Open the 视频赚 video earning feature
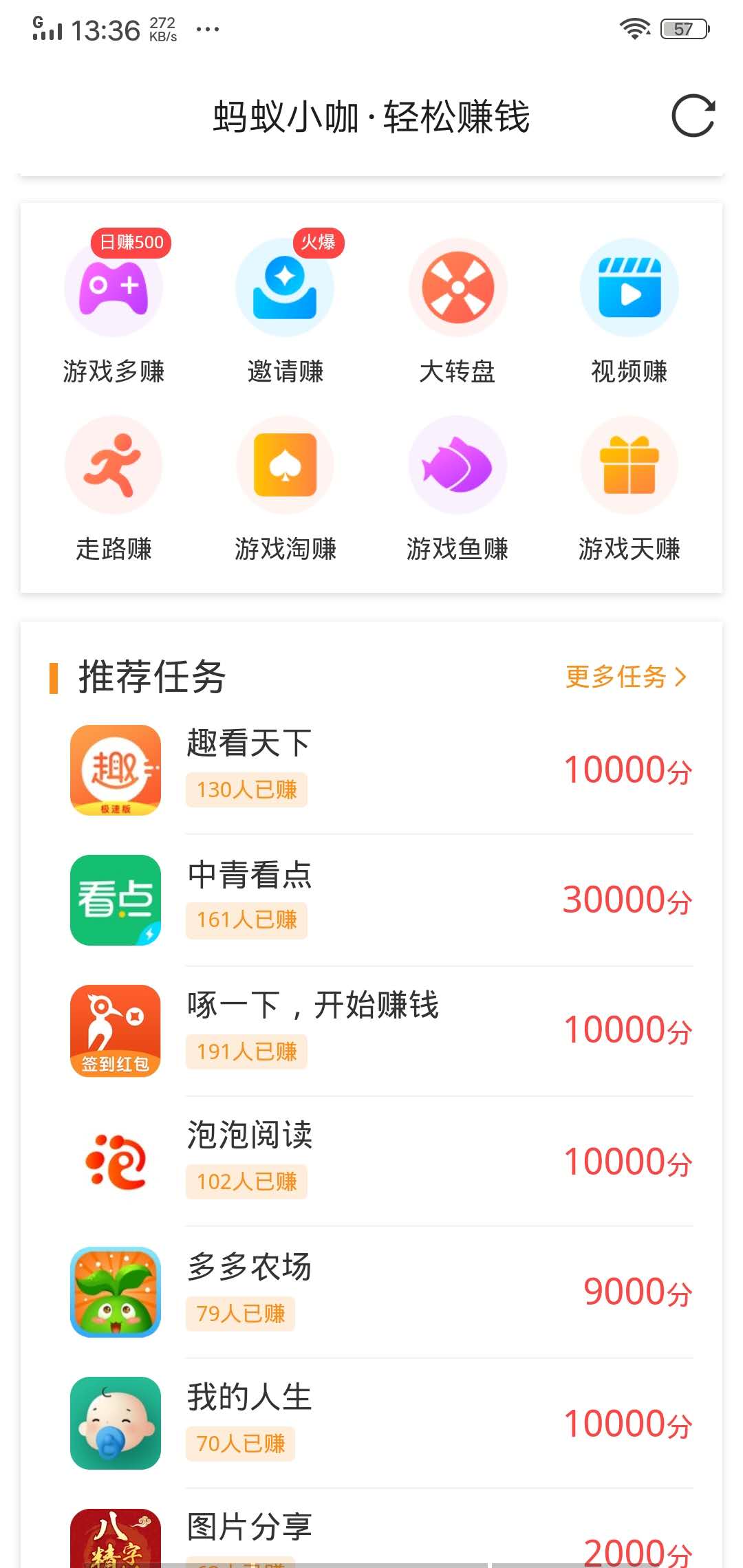This screenshot has width=743, height=1568. tap(628, 289)
